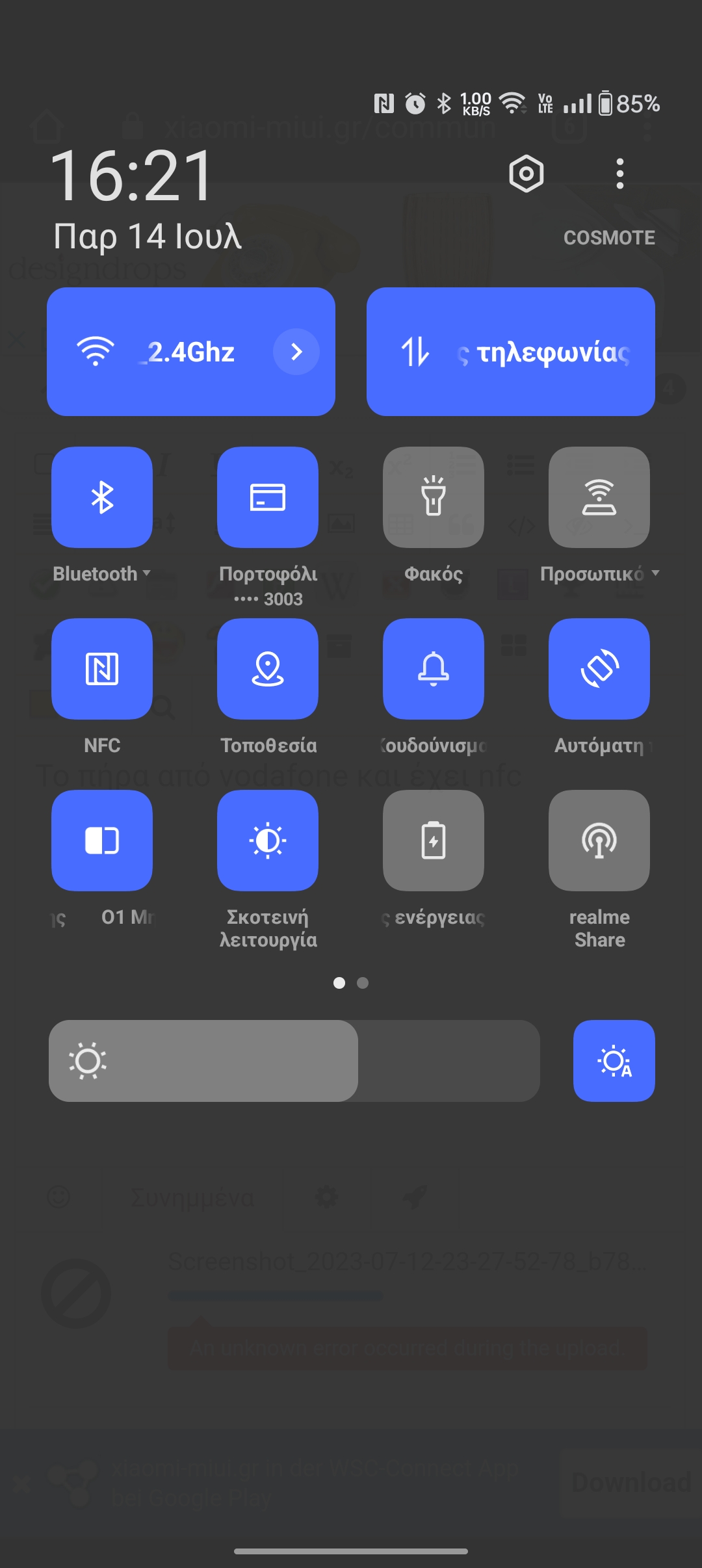Go to the second quick settings page dot
The image size is (702, 1568).
tap(363, 983)
